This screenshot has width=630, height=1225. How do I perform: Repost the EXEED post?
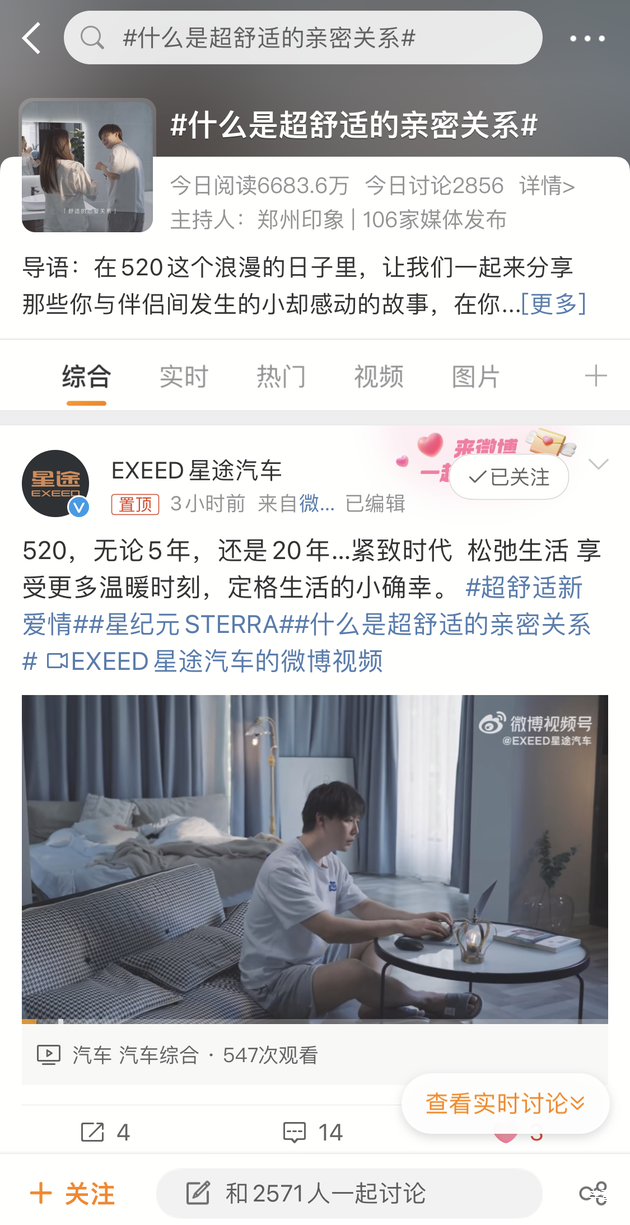[x=105, y=1132]
